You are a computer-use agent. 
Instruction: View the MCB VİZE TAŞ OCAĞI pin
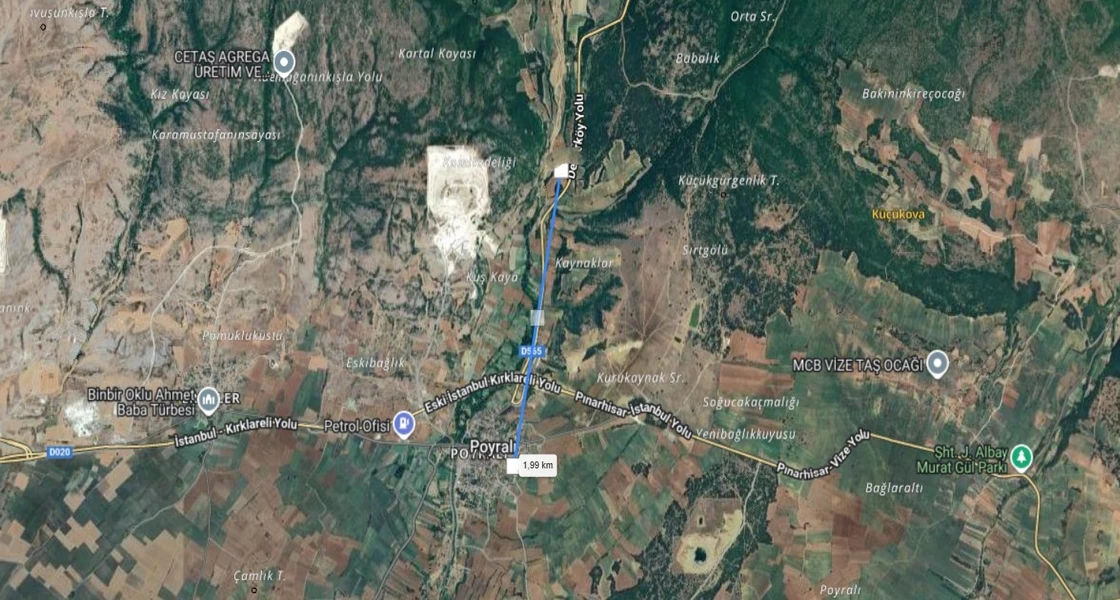[x=937, y=364]
